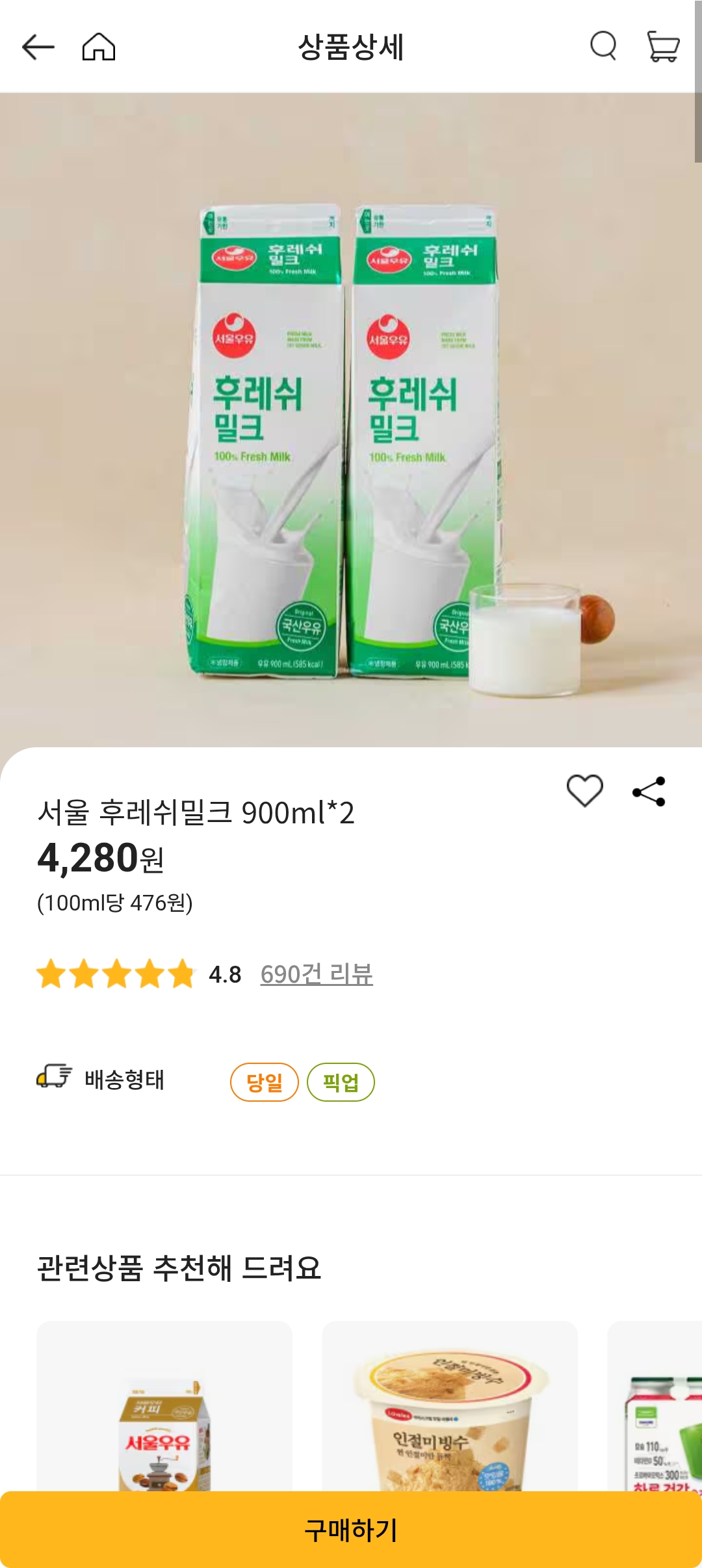
Task: Navigate back with the back arrow
Action: click(x=37, y=47)
